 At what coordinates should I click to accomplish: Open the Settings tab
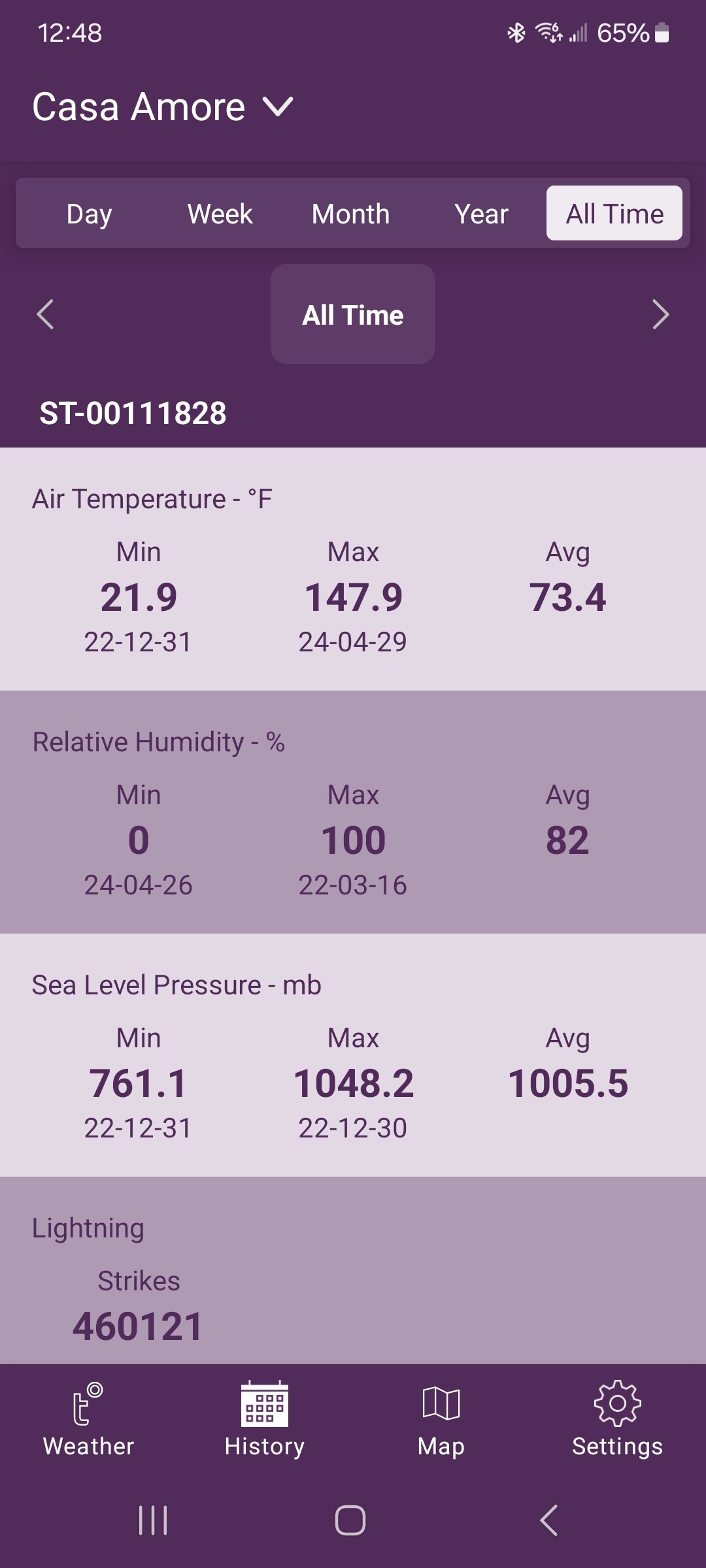coord(618,1419)
